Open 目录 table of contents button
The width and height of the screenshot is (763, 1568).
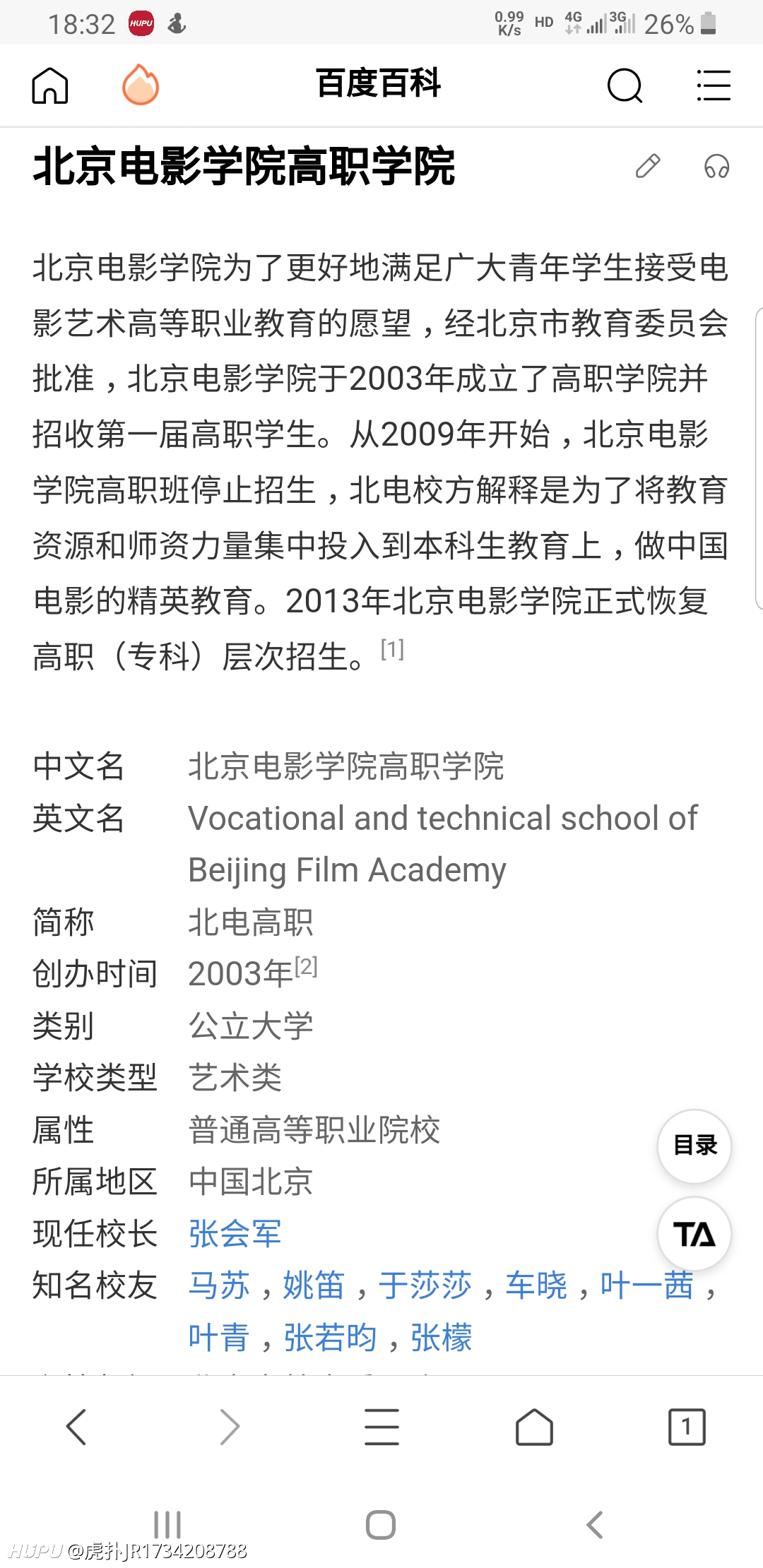point(694,1146)
